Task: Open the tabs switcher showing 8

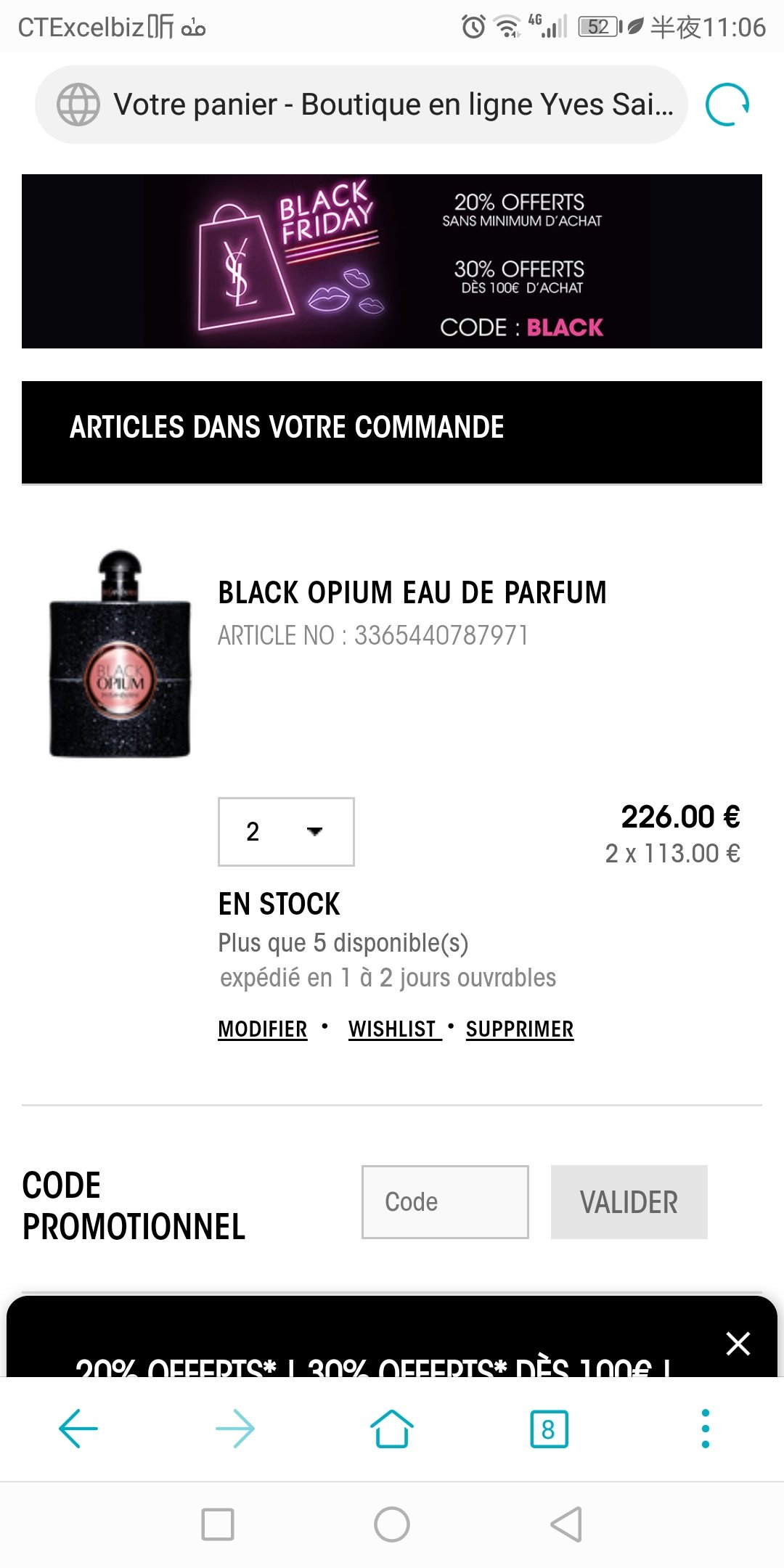Action: [549, 1429]
